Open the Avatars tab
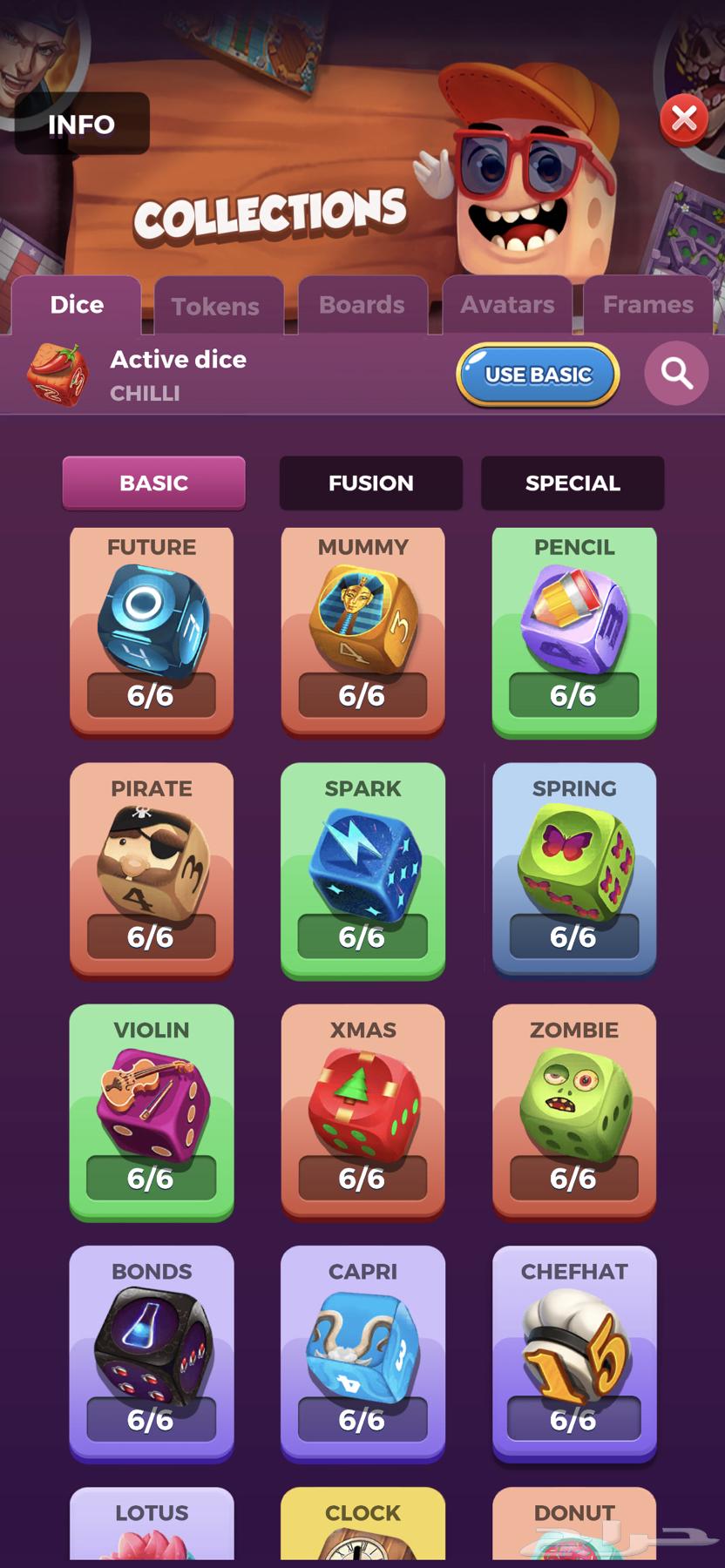725x1568 pixels. click(x=507, y=305)
